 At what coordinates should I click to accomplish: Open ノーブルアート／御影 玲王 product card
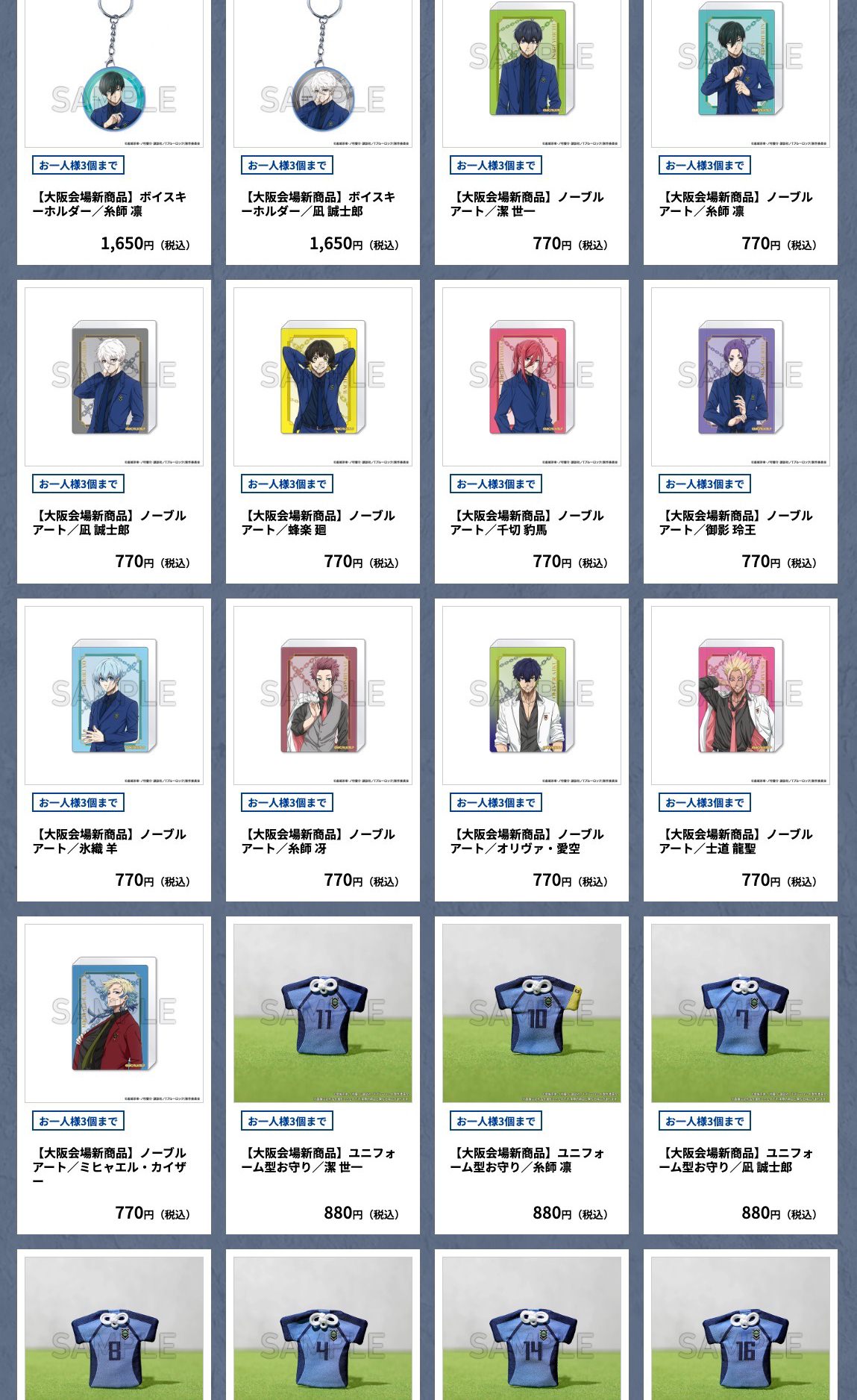(740, 376)
